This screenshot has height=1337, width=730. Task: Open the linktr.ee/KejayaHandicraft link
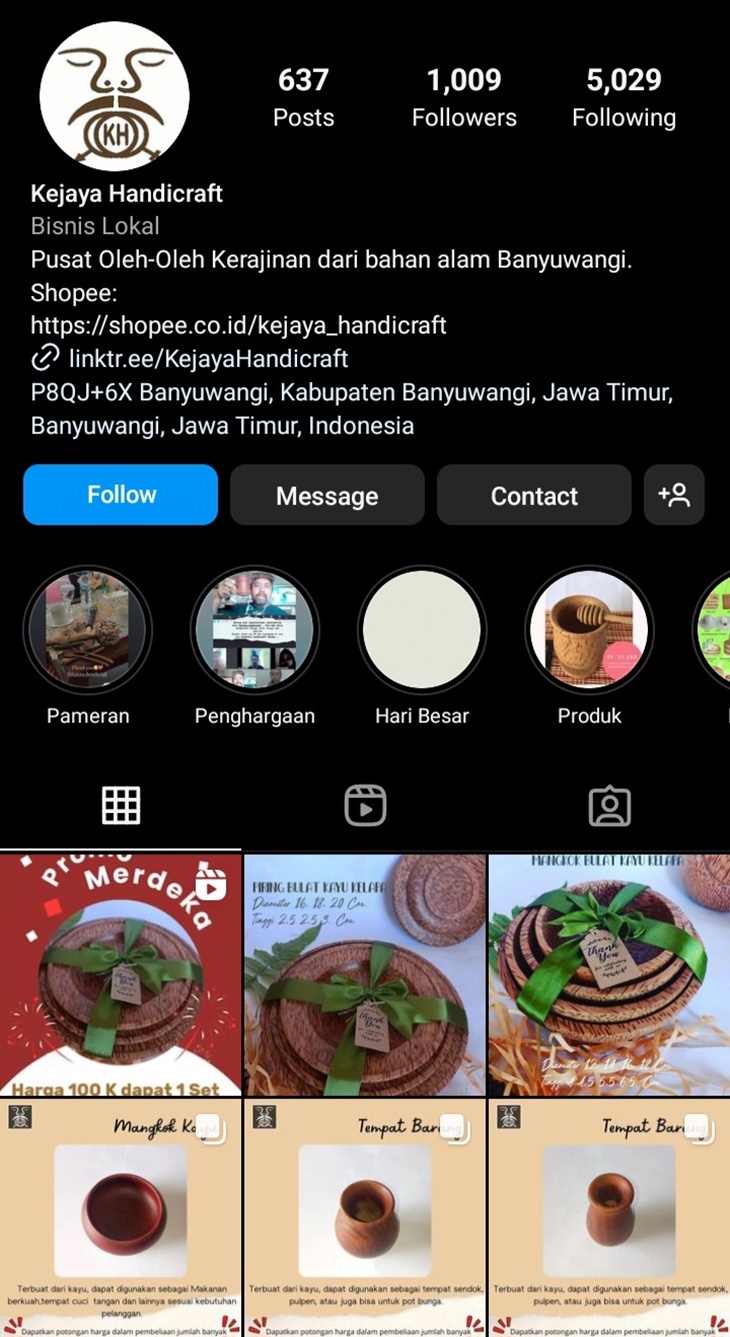click(208, 358)
